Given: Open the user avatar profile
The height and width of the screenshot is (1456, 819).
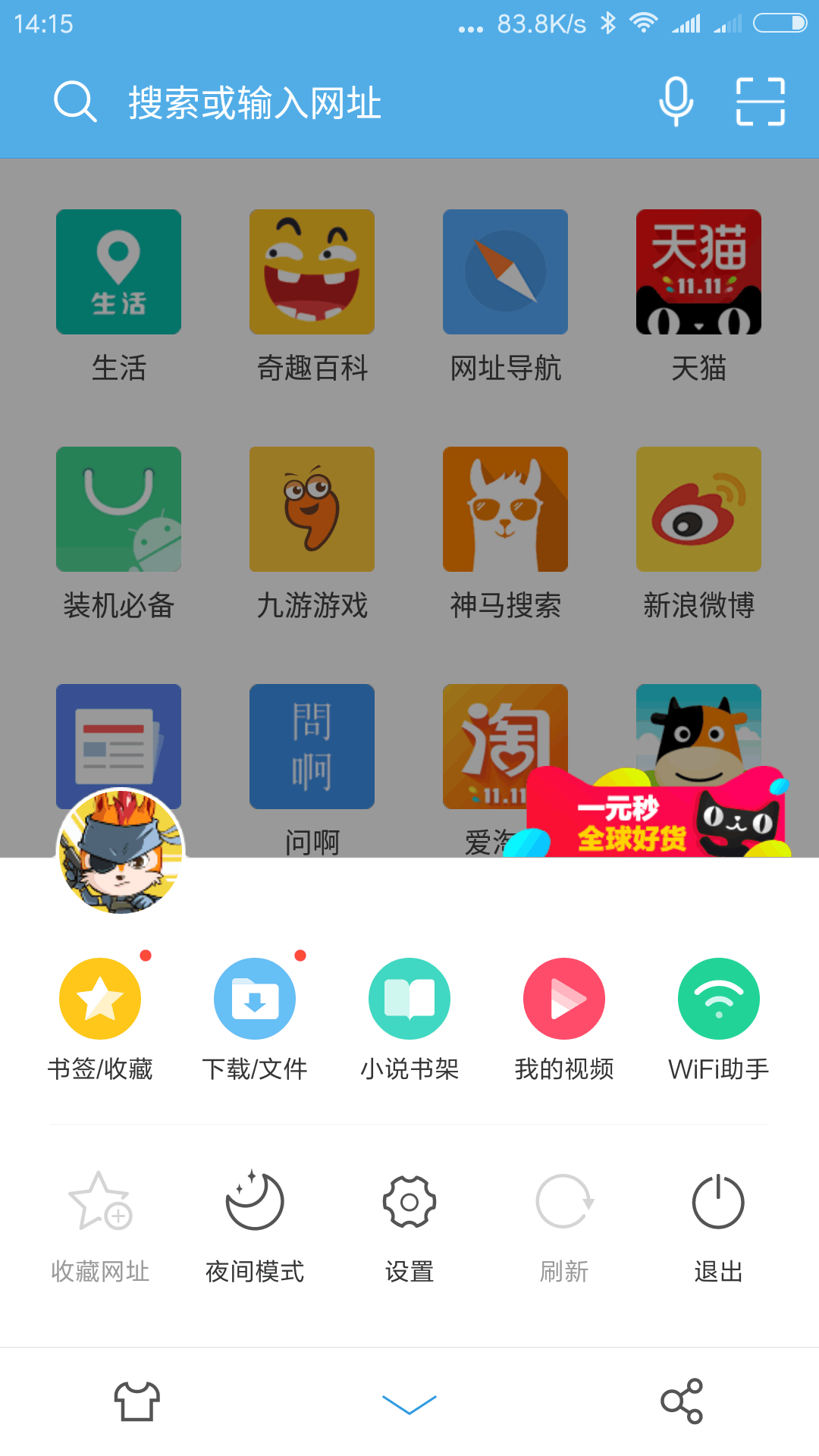Looking at the screenshot, I should click(x=121, y=851).
